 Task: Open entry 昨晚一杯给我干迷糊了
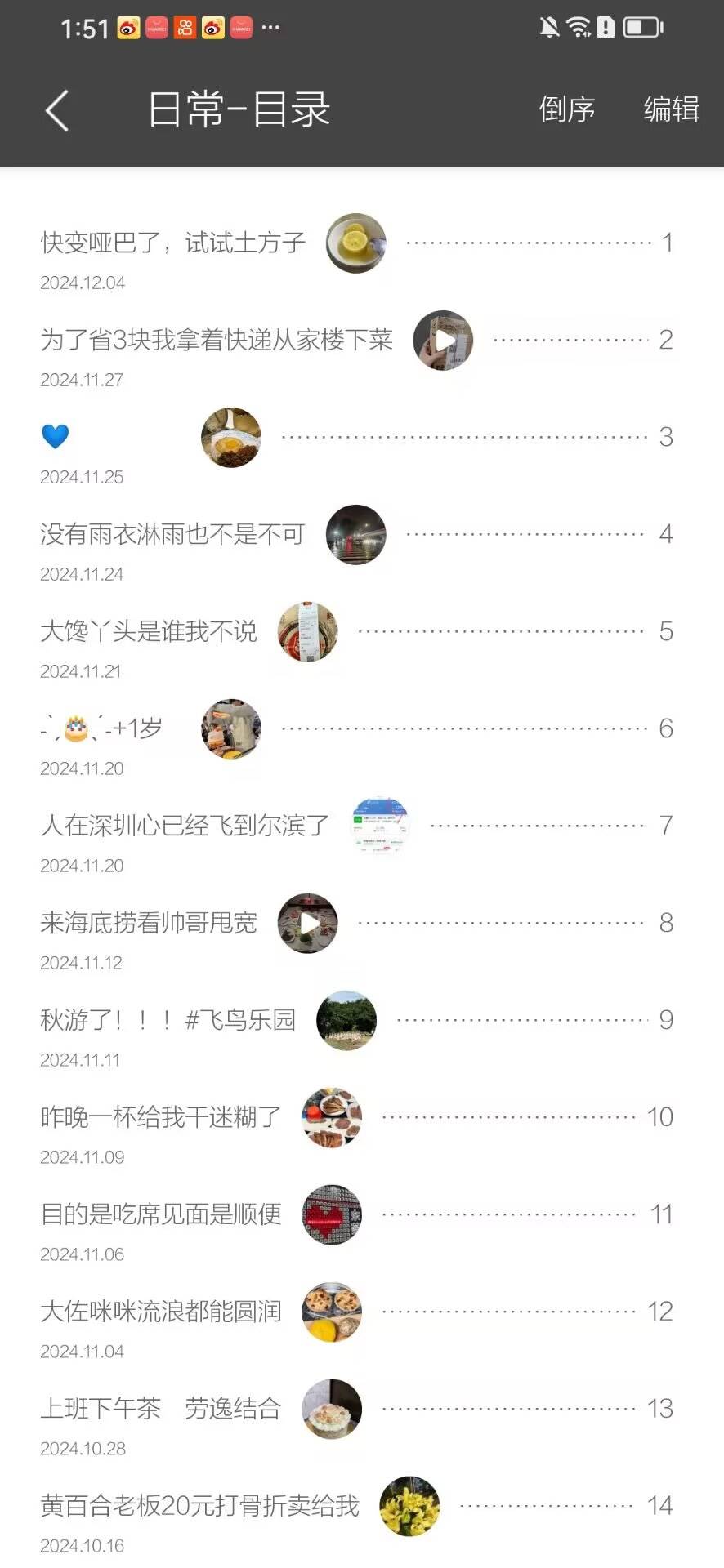161,1117
